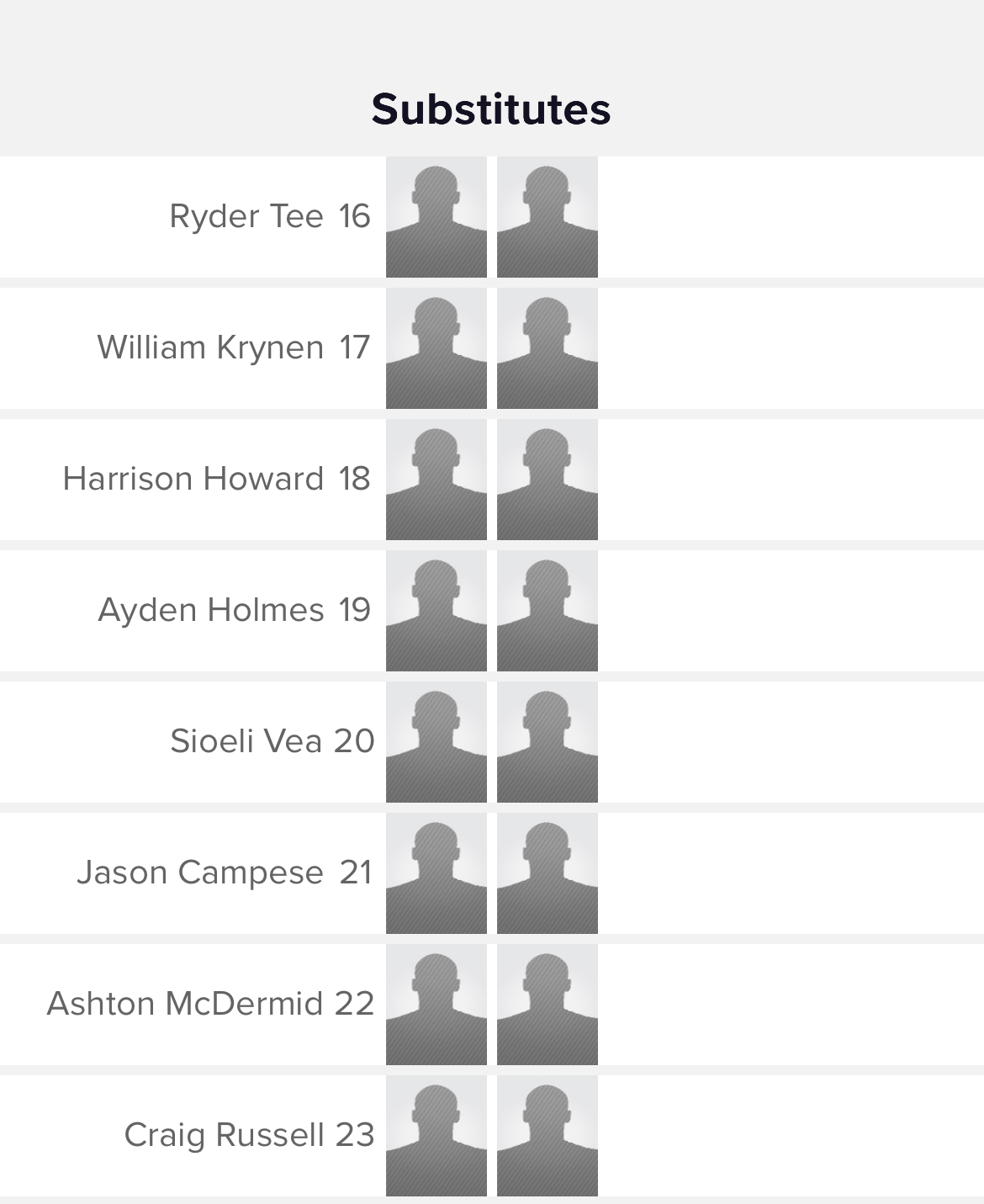984x1204 pixels.
Task: Select Craig Russell from substitutes
Action: [225, 1135]
